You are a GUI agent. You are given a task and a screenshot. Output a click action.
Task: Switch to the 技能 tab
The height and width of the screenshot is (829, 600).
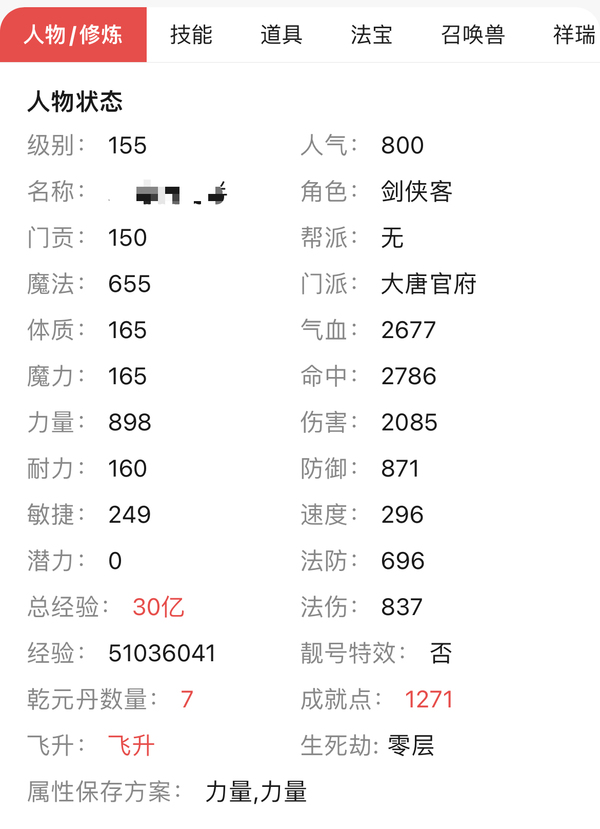tap(191, 35)
